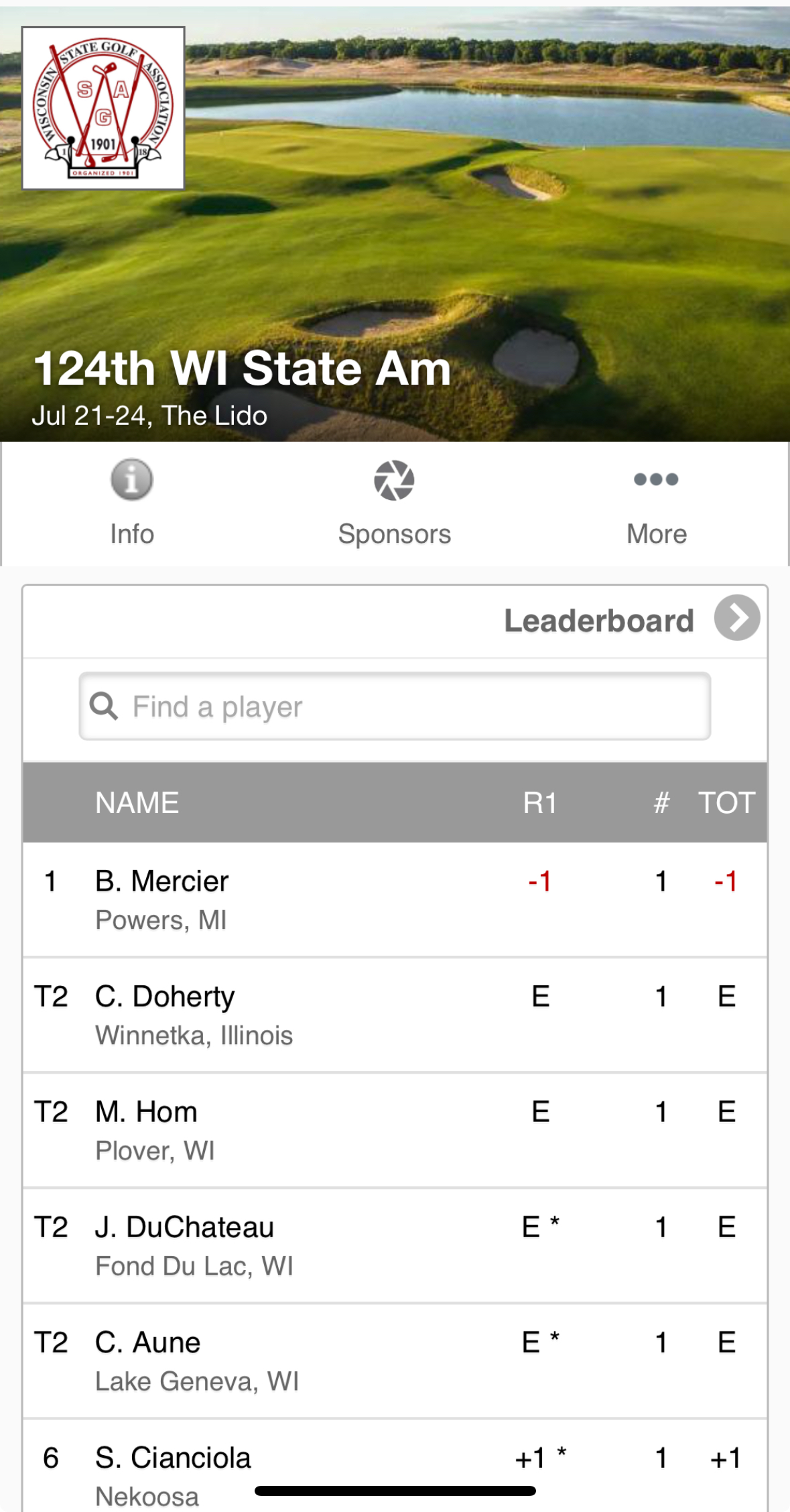Open B. Mercier's scorecard
Image resolution: width=790 pixels, height=1512 pixels.
coord(395,899)
